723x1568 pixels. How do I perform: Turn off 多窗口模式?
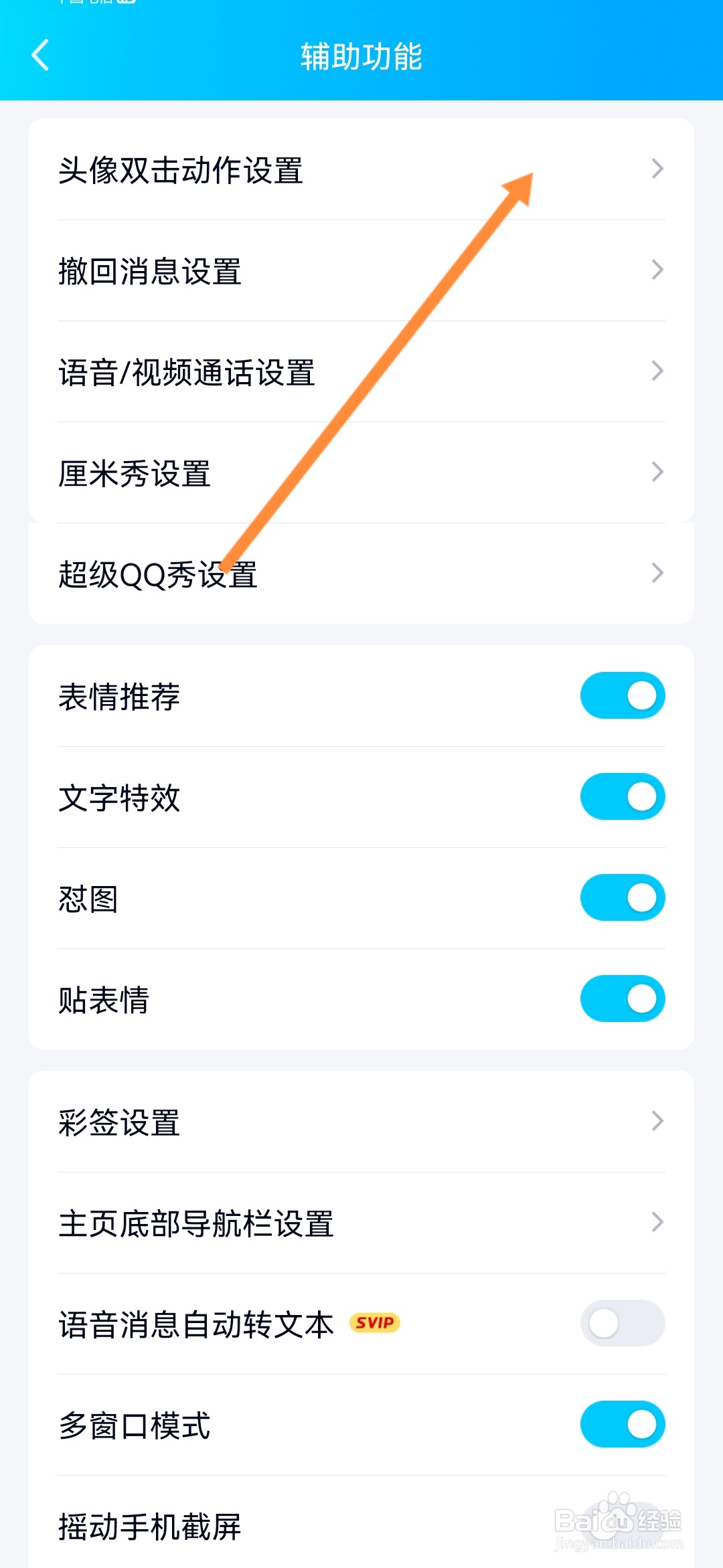622,1424
